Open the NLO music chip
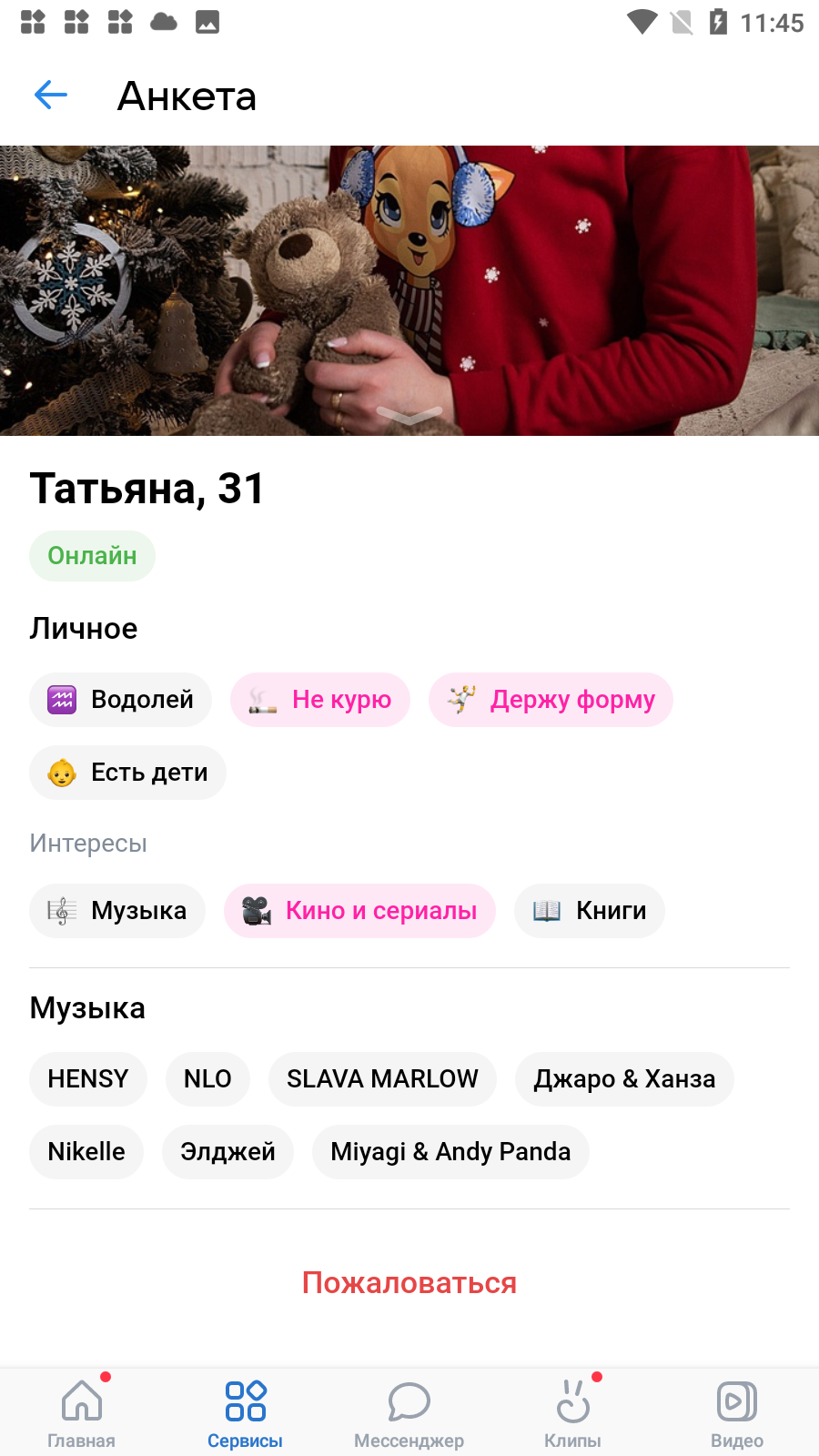Viewport: 819px width, 1456px height. point(207,1079)
